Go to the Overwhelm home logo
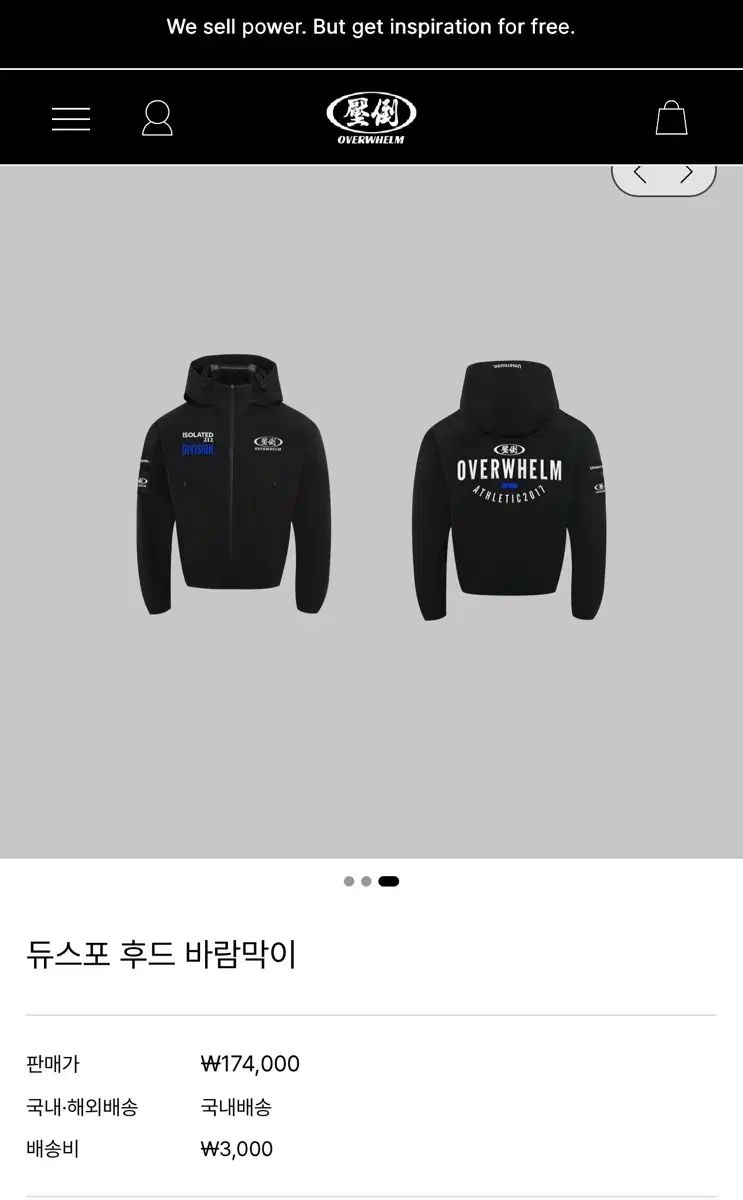 tap(371, 118)
